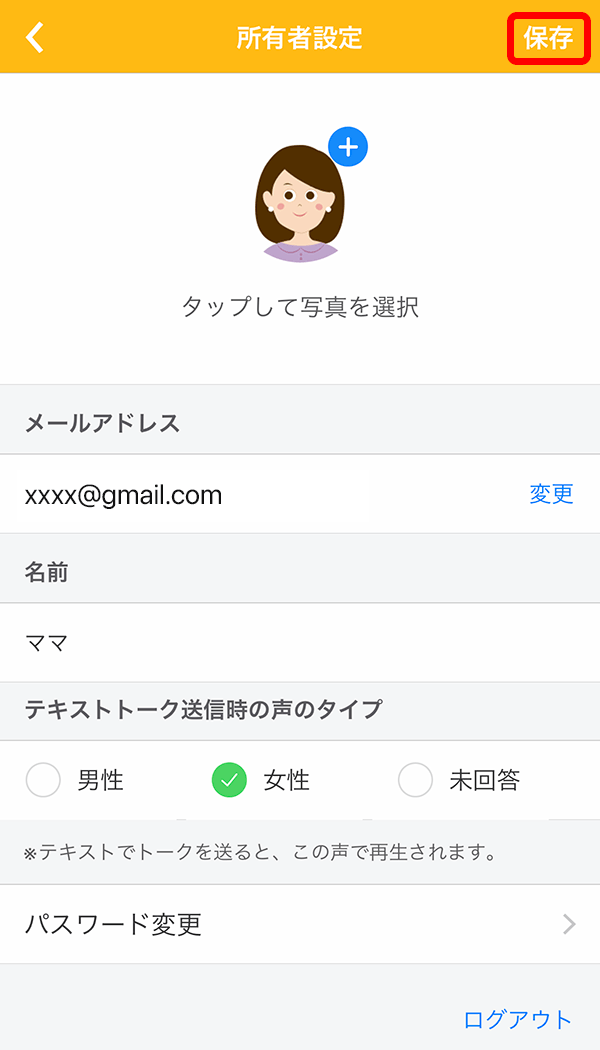The height and width of the screenshot is (1050, 600).
Task: Open パスワード変更 settings
Action: [300, 924]
